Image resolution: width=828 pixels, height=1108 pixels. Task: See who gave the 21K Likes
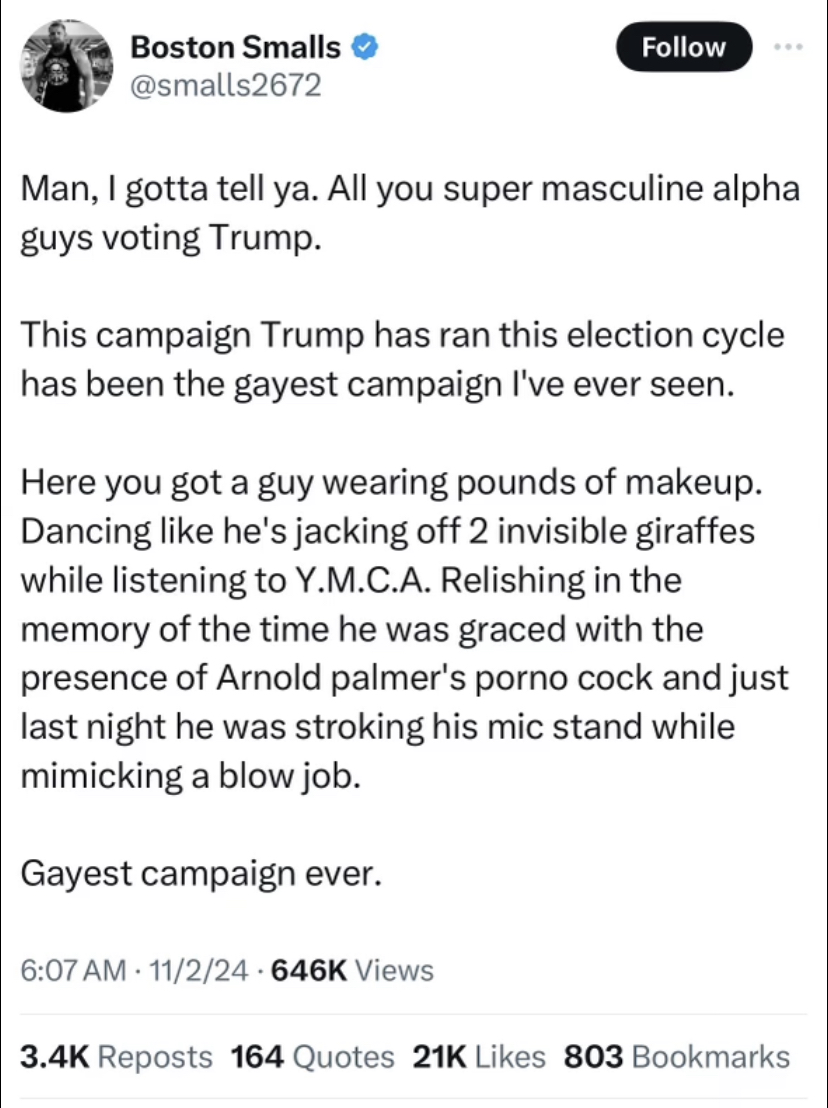click(480, 1057)
